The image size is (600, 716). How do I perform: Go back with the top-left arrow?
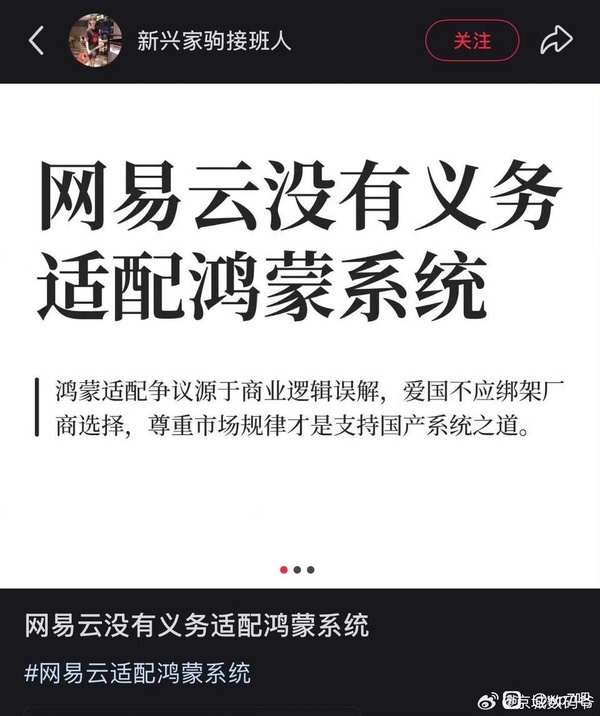36,41
